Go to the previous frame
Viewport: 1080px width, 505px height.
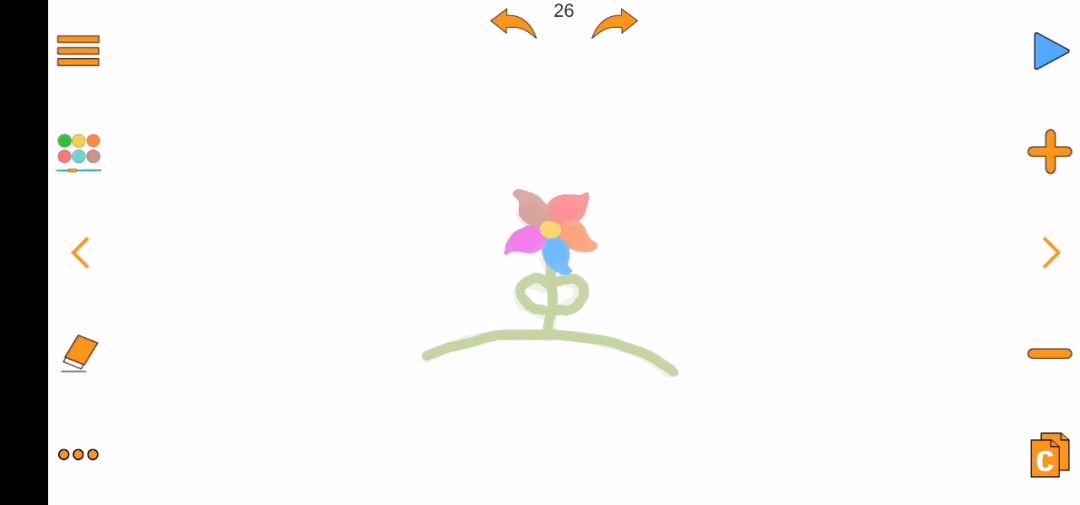(x=80, y=252)
